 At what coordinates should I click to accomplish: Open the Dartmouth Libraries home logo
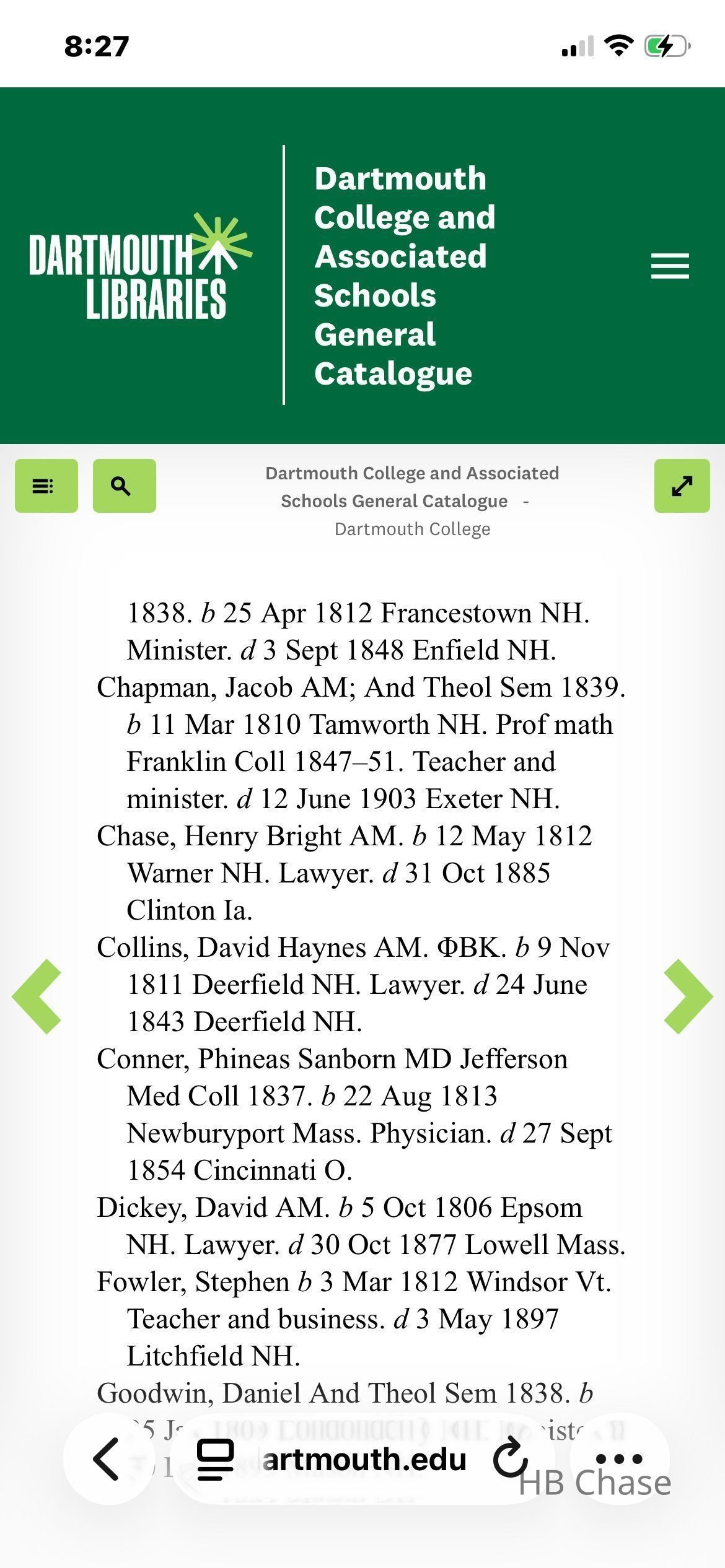[141, 267]
